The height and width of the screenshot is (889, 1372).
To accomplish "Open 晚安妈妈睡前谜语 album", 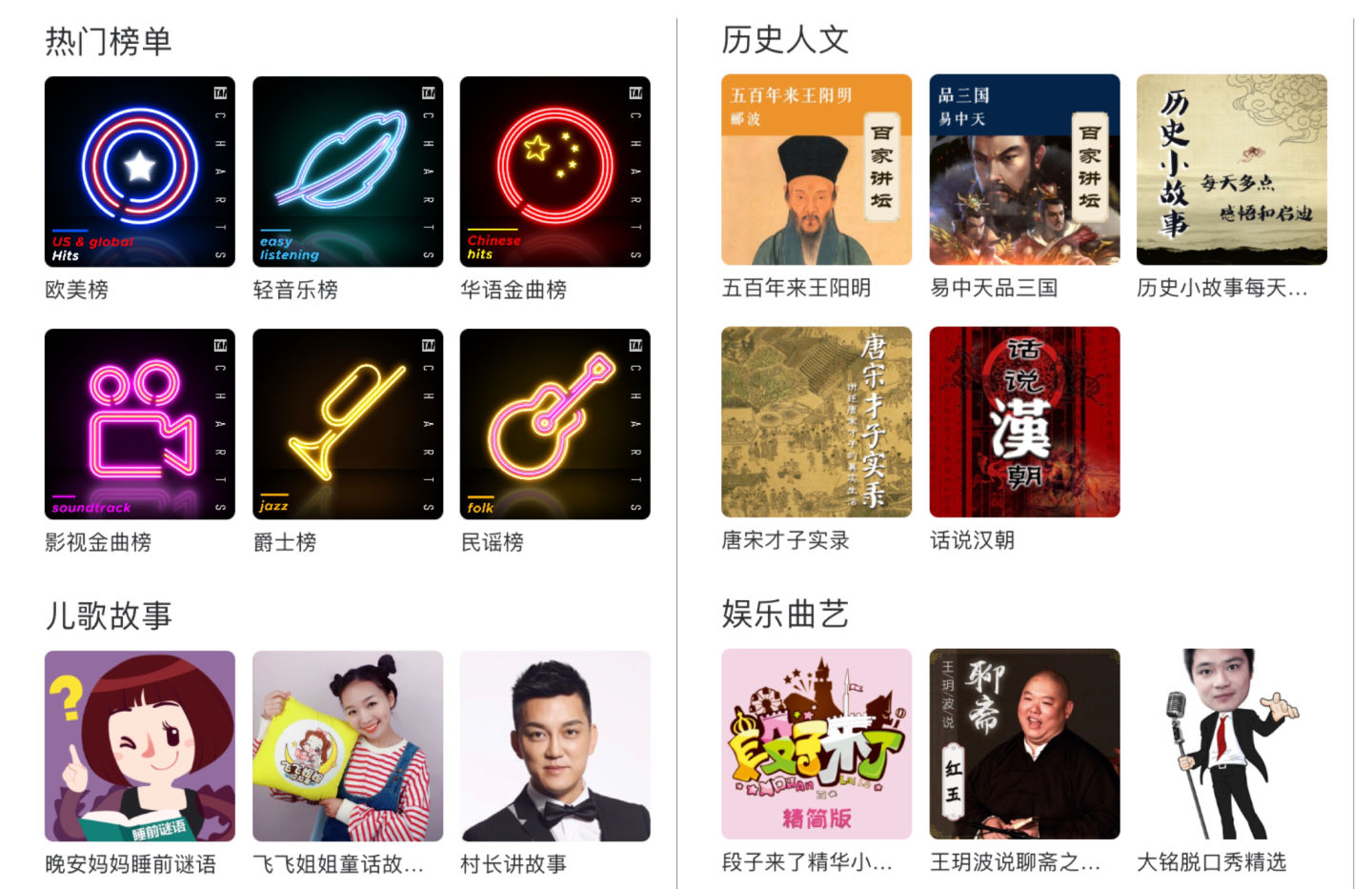I will tap(139, 746).
